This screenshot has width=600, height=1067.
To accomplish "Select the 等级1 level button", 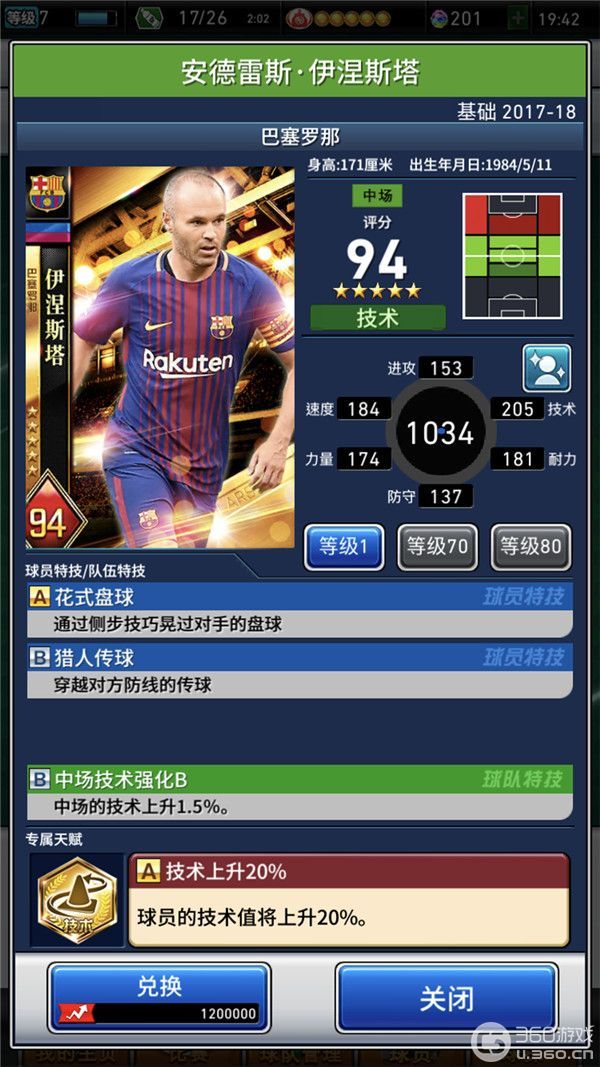I will point(343,547).
